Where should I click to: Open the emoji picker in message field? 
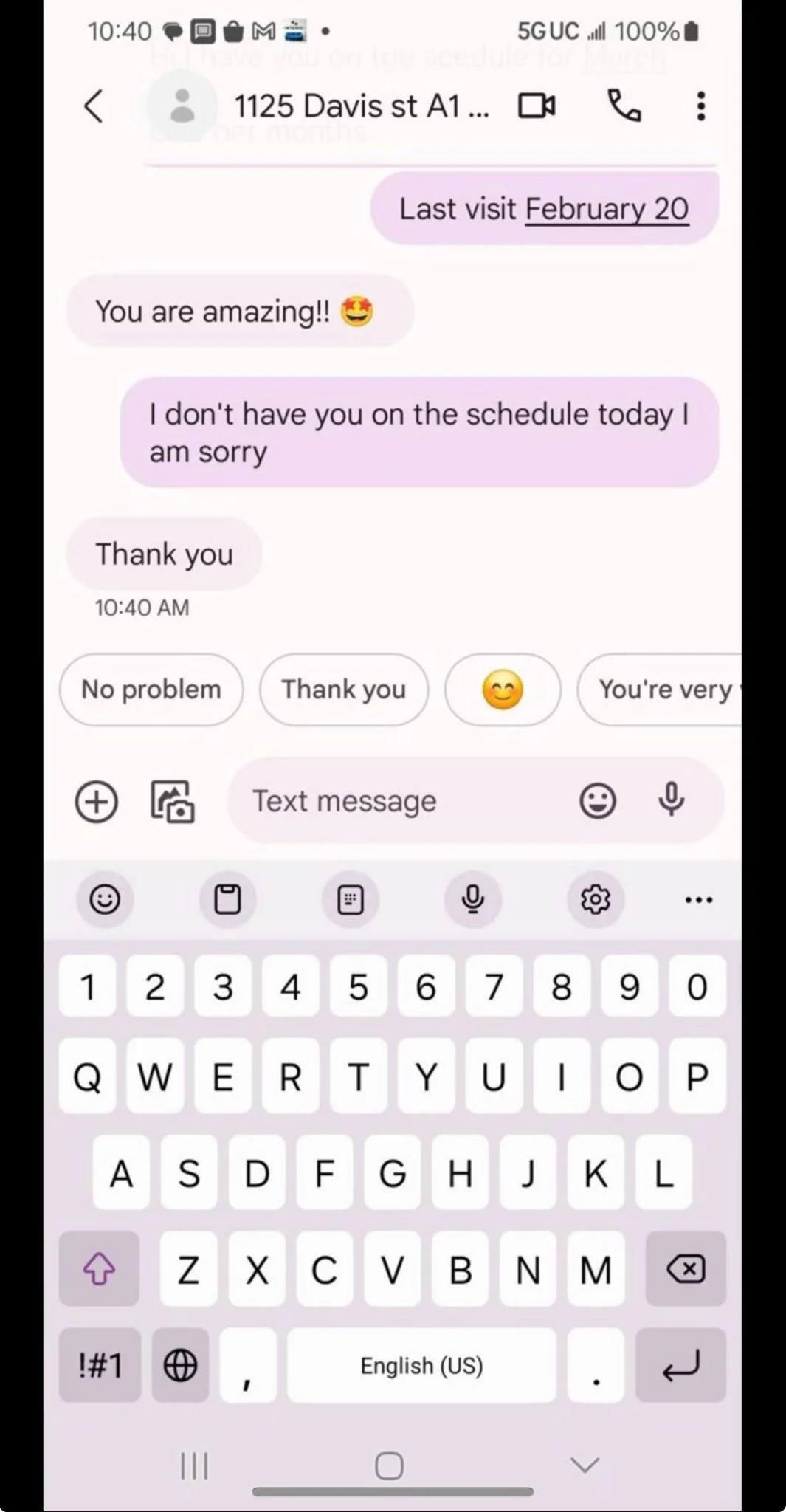[597, 801]
